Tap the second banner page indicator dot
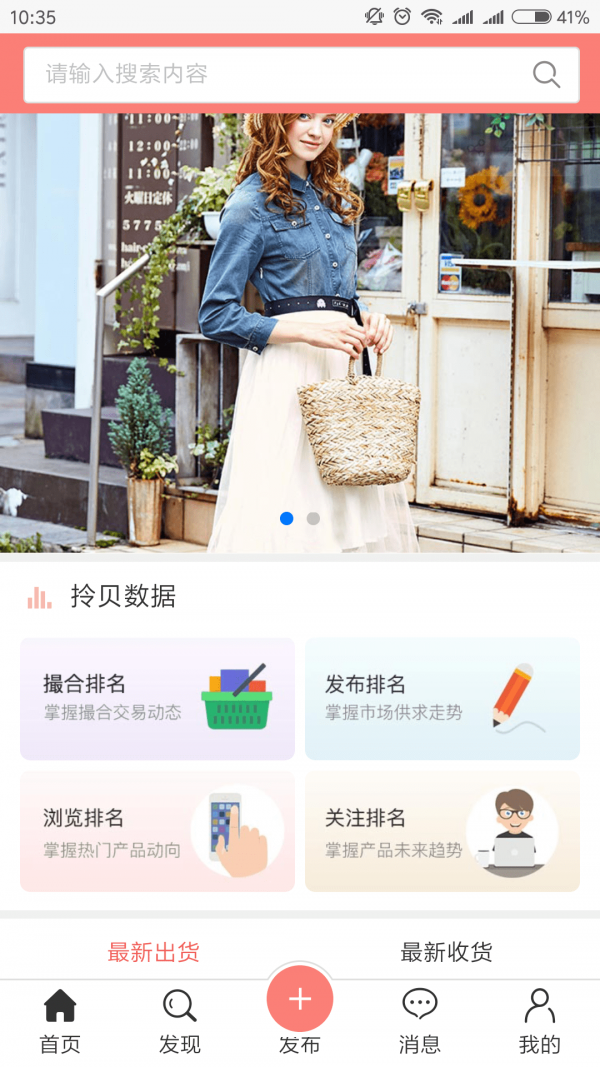 tap(313, 519)
